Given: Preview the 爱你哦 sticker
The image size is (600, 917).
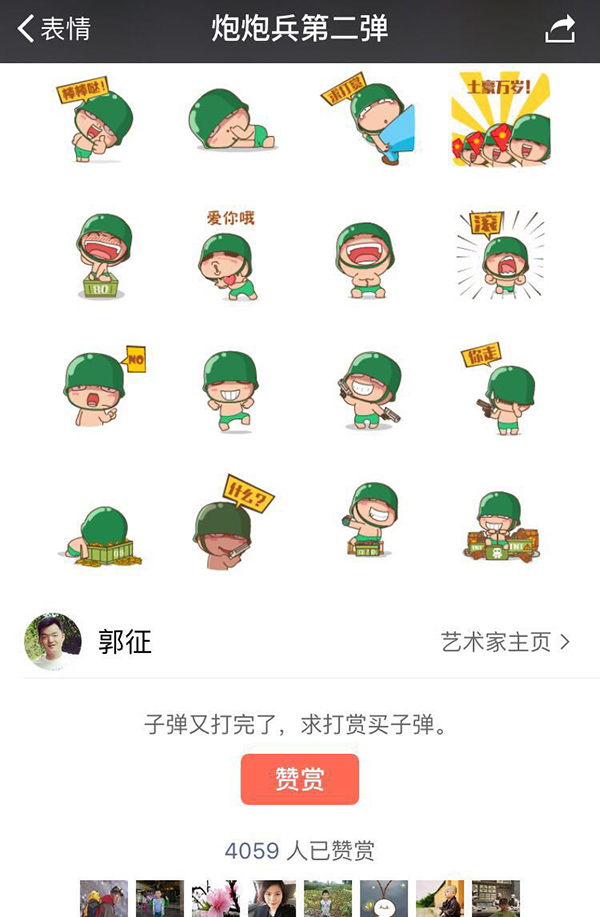Looking at the screenshot, I should click(227, 255).
